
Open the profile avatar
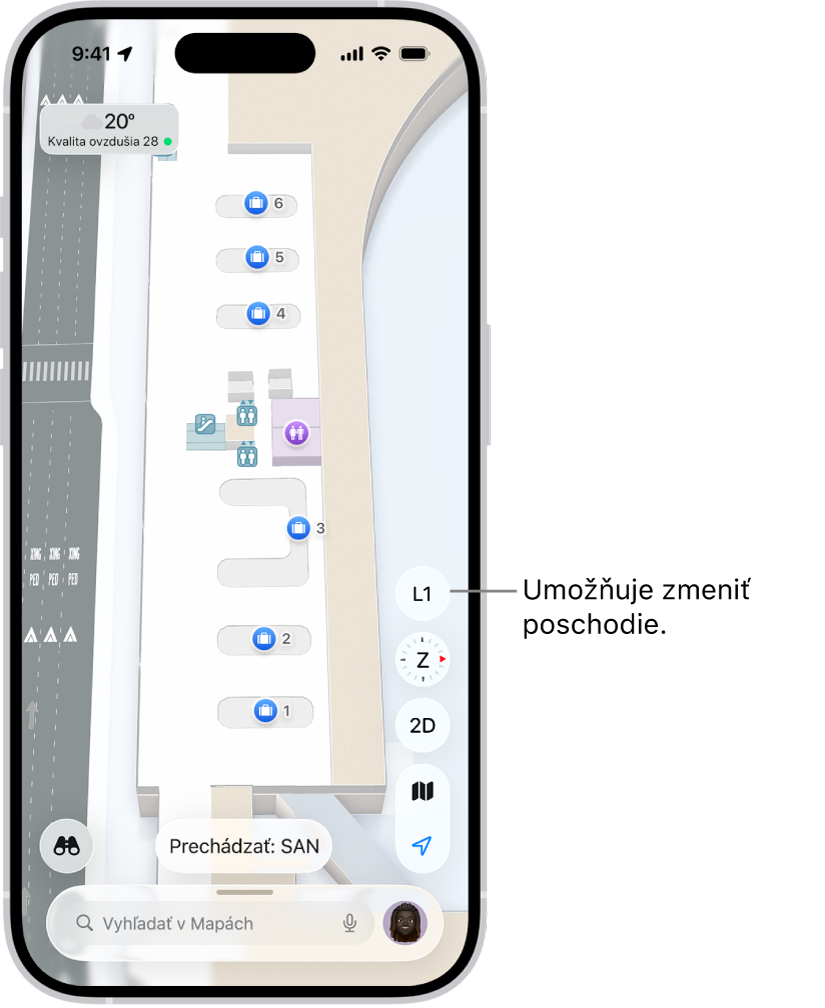405,923
